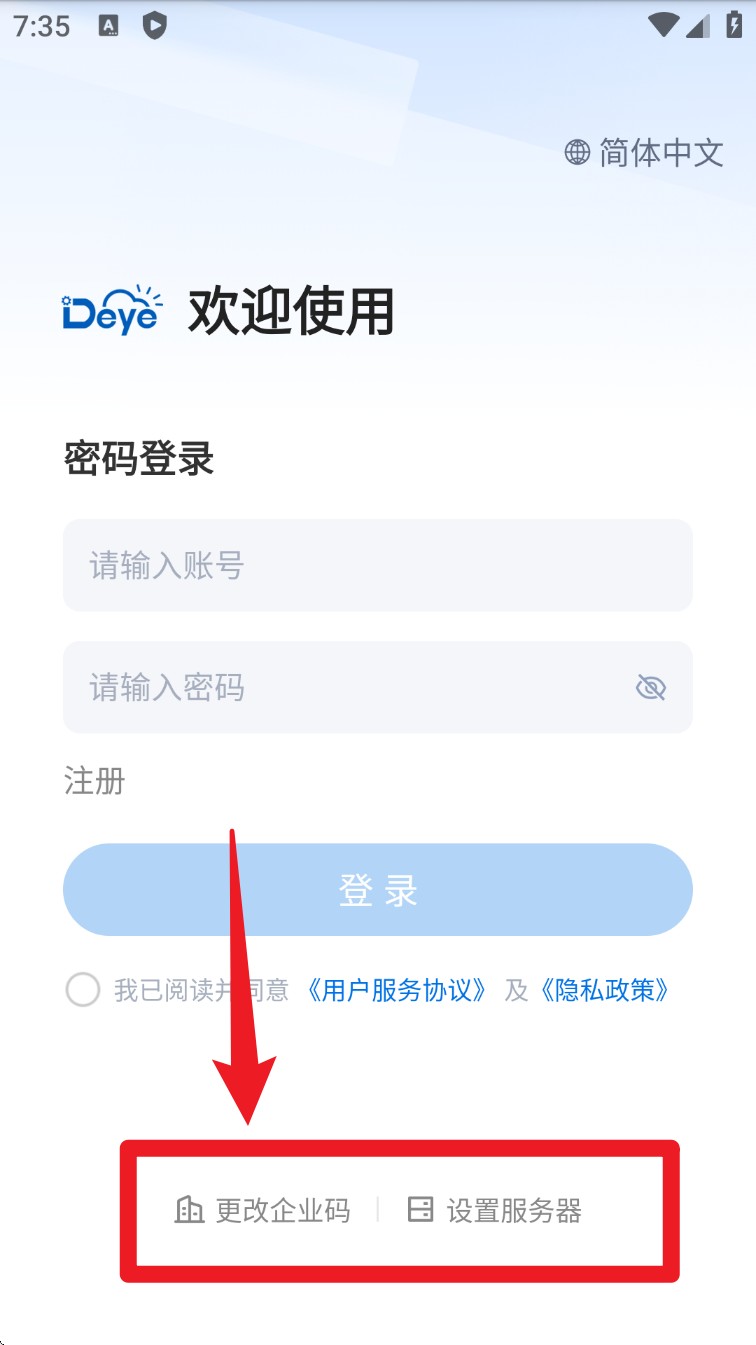Viewport: 756px width, 1345px height.
Task: Open 《用户服务协议》 user agreement
Action: tap(397, 991)
